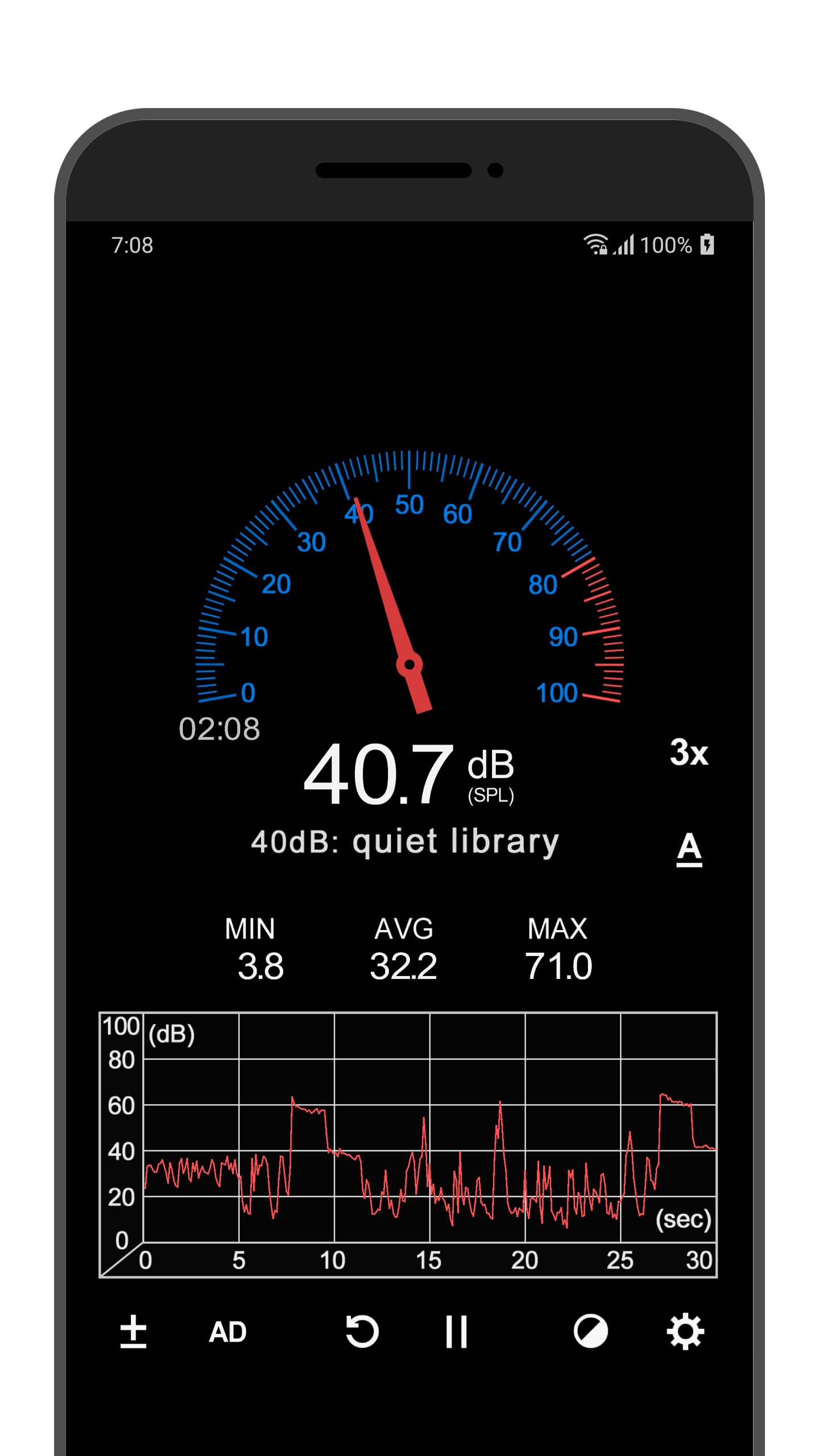Tap the battery indicator in the status bar
This screenshot has height=1456, width=819.
pyautogui.click(x=707, y=245)
